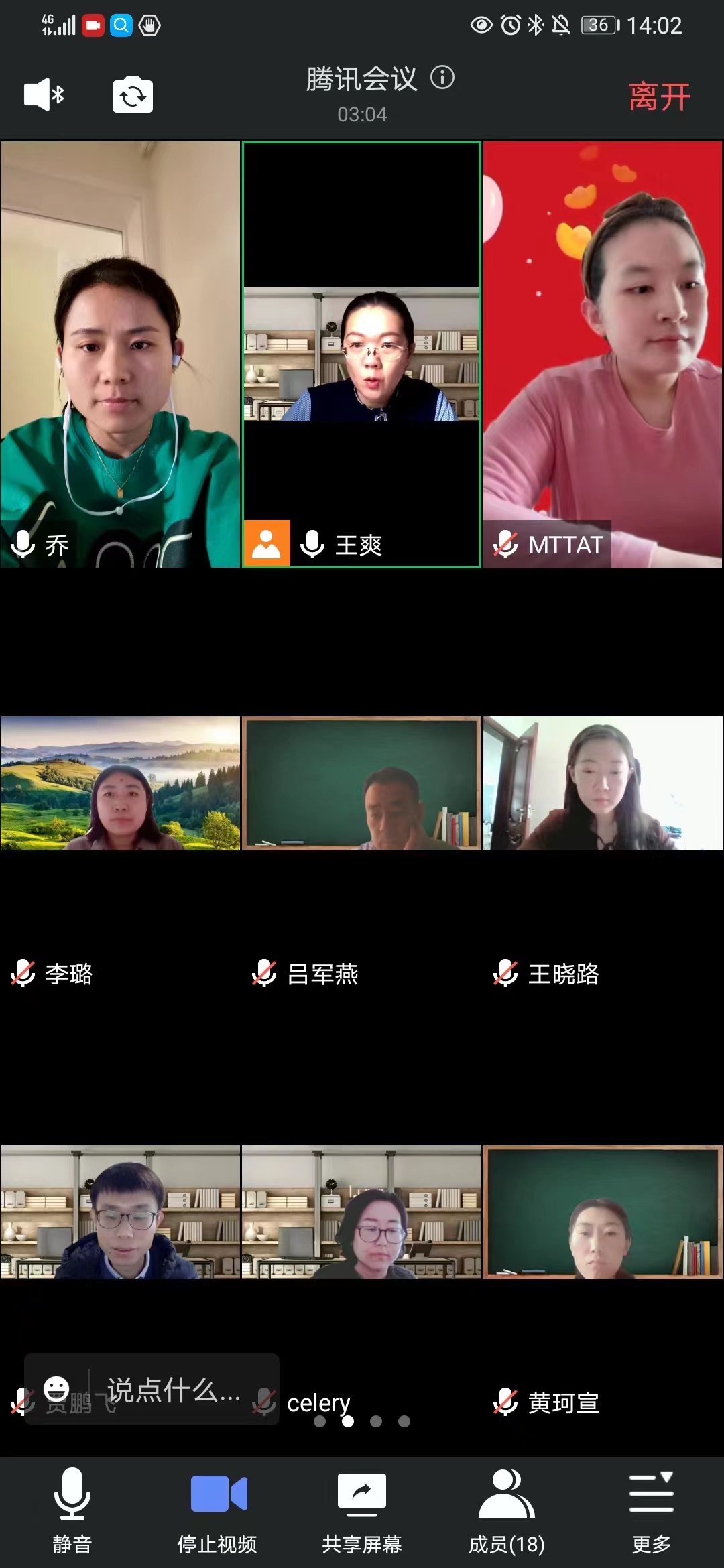
Task: Open emoji picker in the chat box
Action: (56, 1389)
